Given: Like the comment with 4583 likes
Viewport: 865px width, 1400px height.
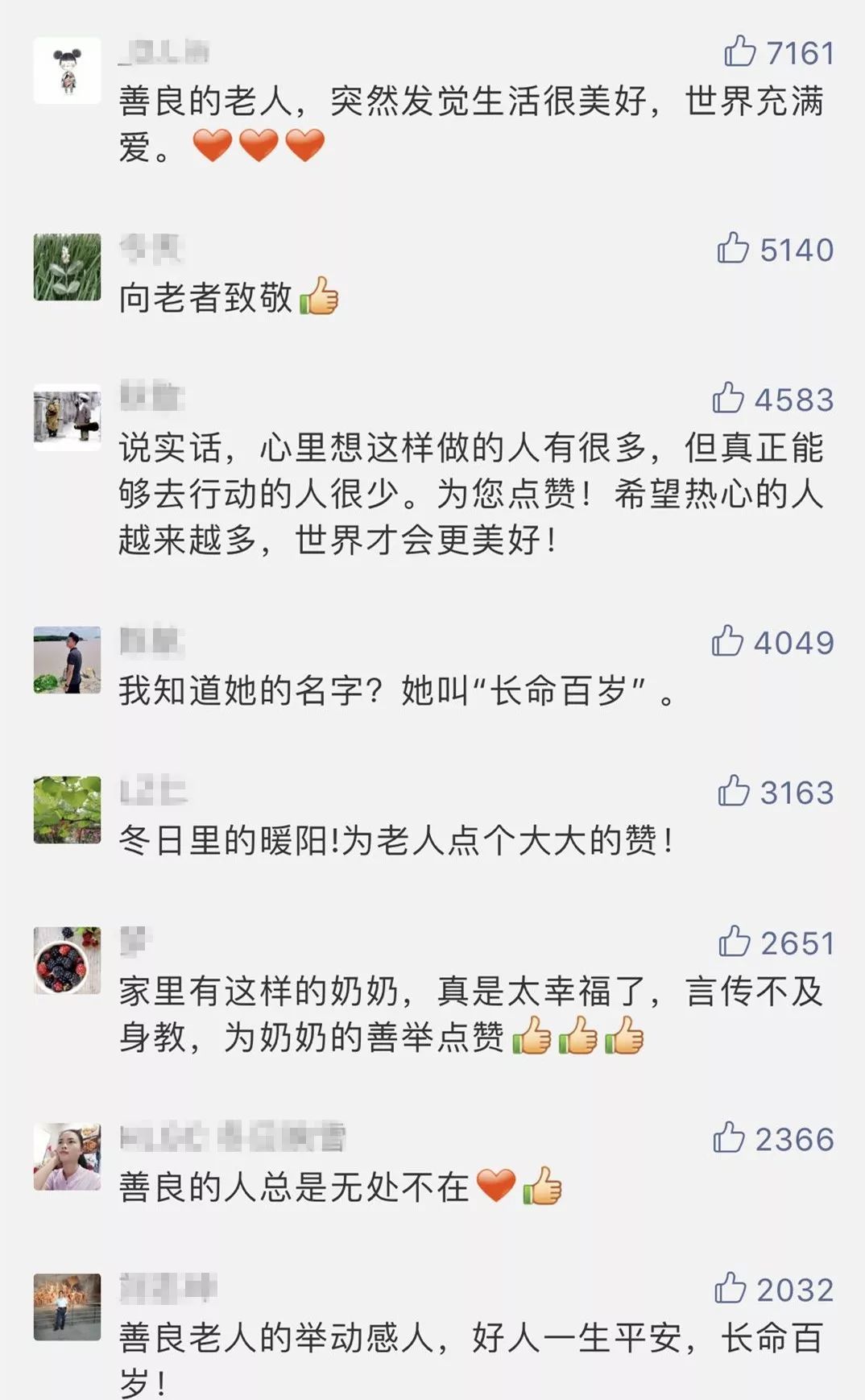Looking at the screenshot, I should pos(728,398).
